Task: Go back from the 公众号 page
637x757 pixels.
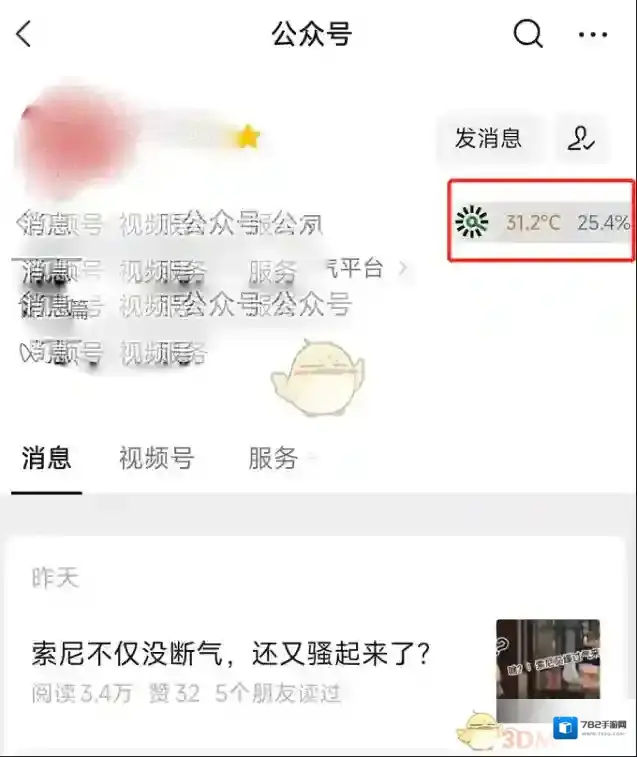Action: 24,35
